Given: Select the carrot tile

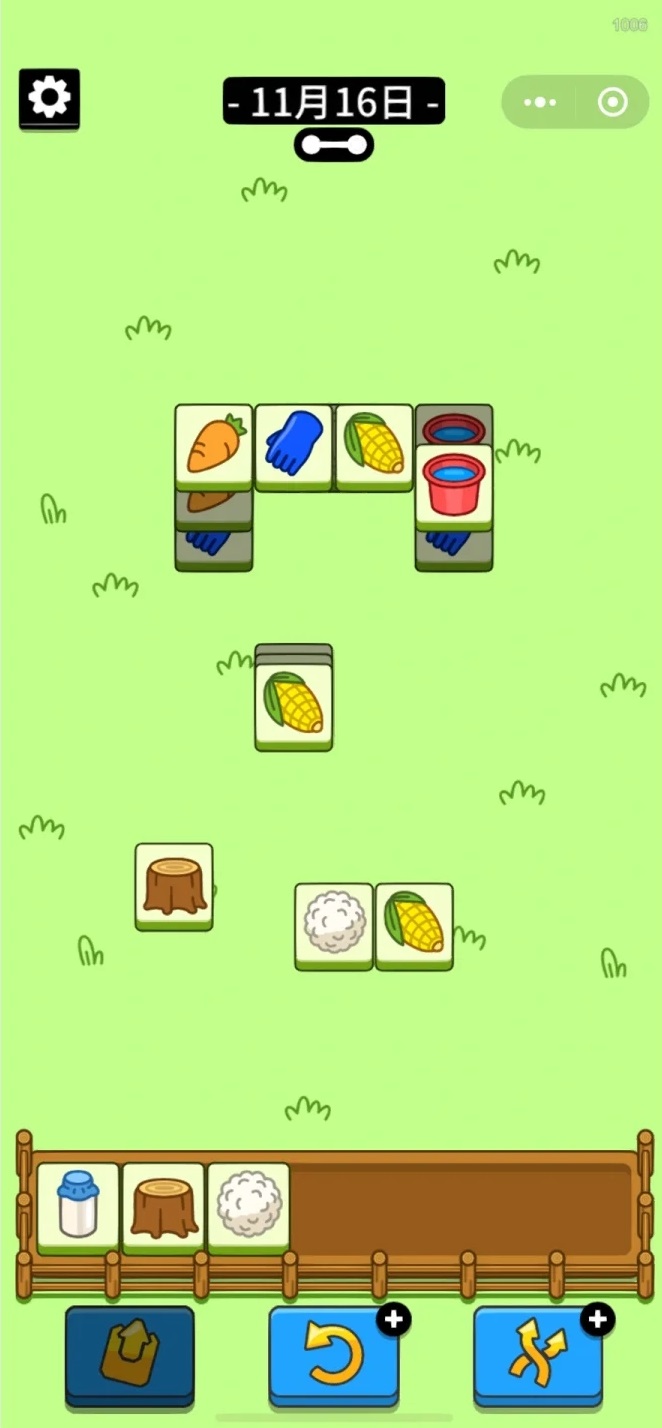Looking at the screenshot, I should (213, 444).
